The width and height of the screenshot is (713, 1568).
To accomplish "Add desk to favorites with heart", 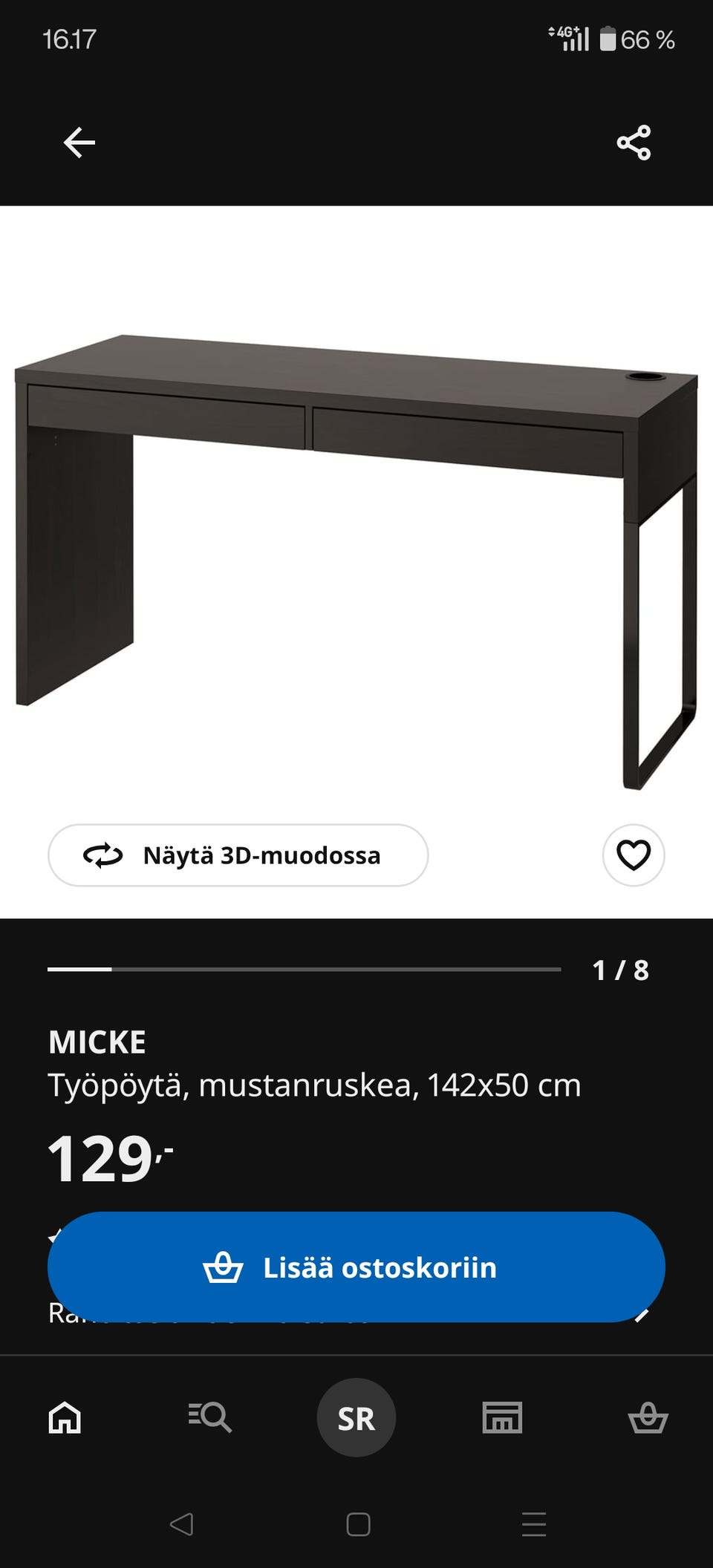I will pos(634,855).
